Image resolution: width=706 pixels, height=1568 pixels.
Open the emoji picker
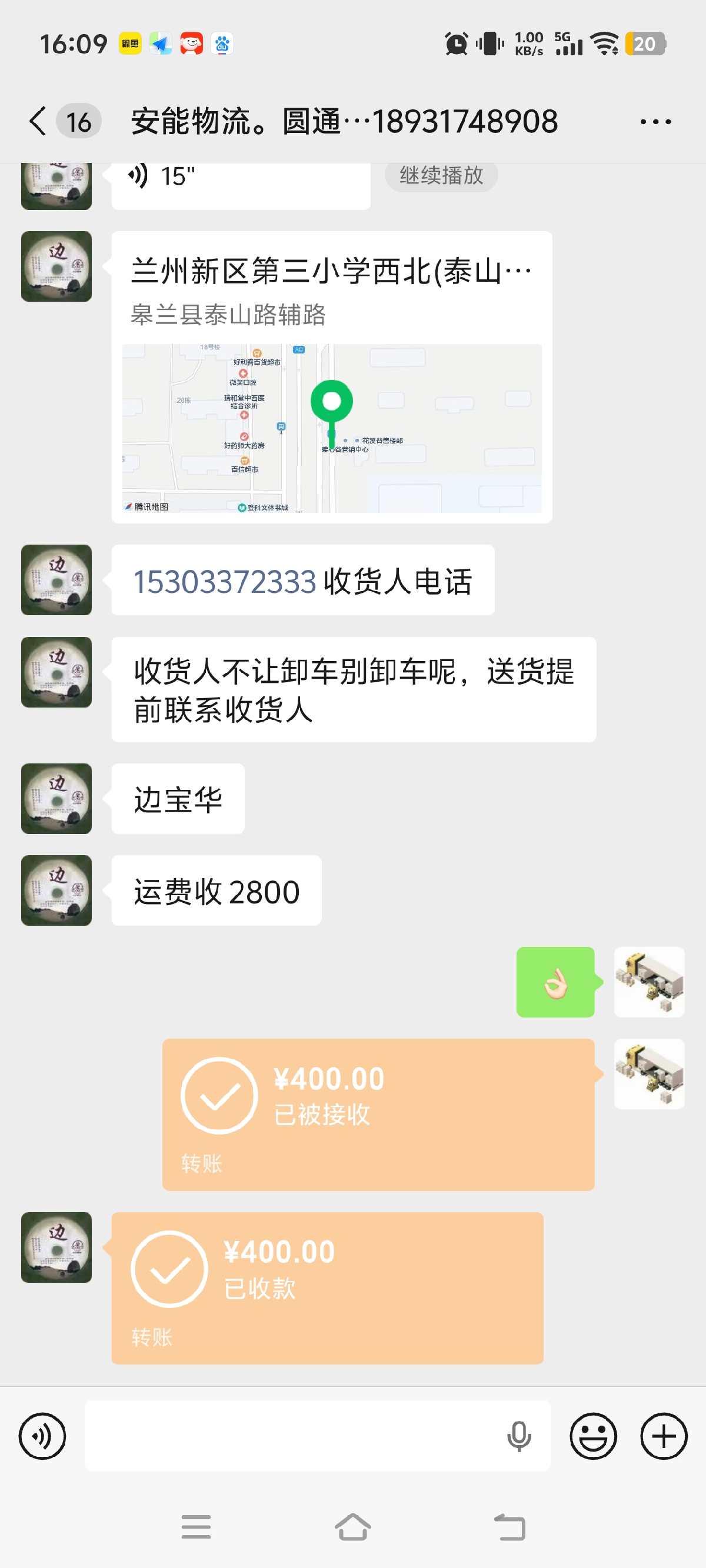point(592,1436)
